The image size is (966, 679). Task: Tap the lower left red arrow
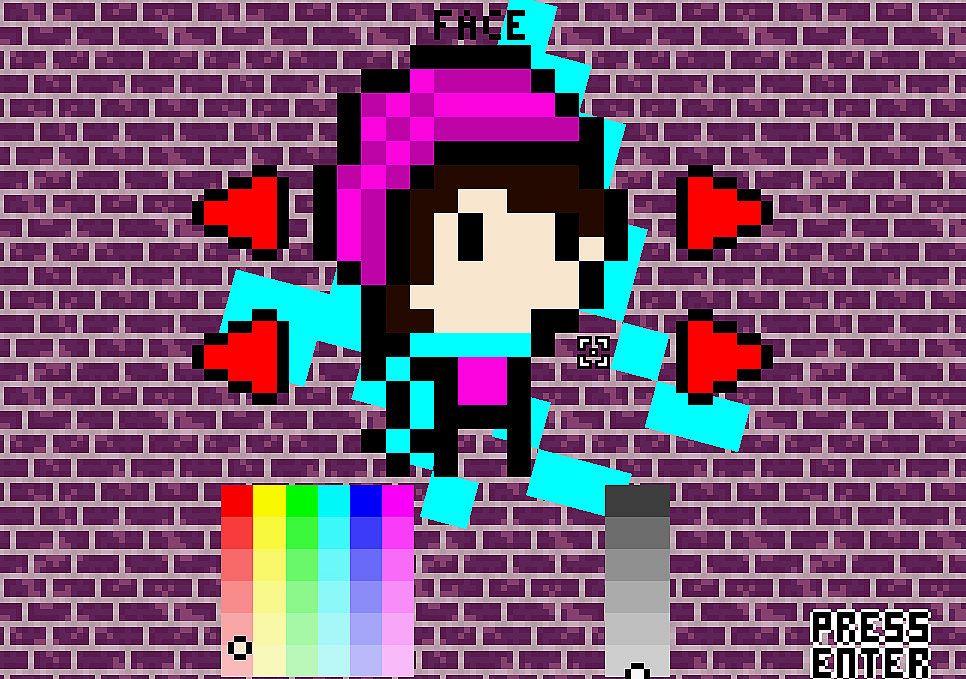click(x=243, y=355)
